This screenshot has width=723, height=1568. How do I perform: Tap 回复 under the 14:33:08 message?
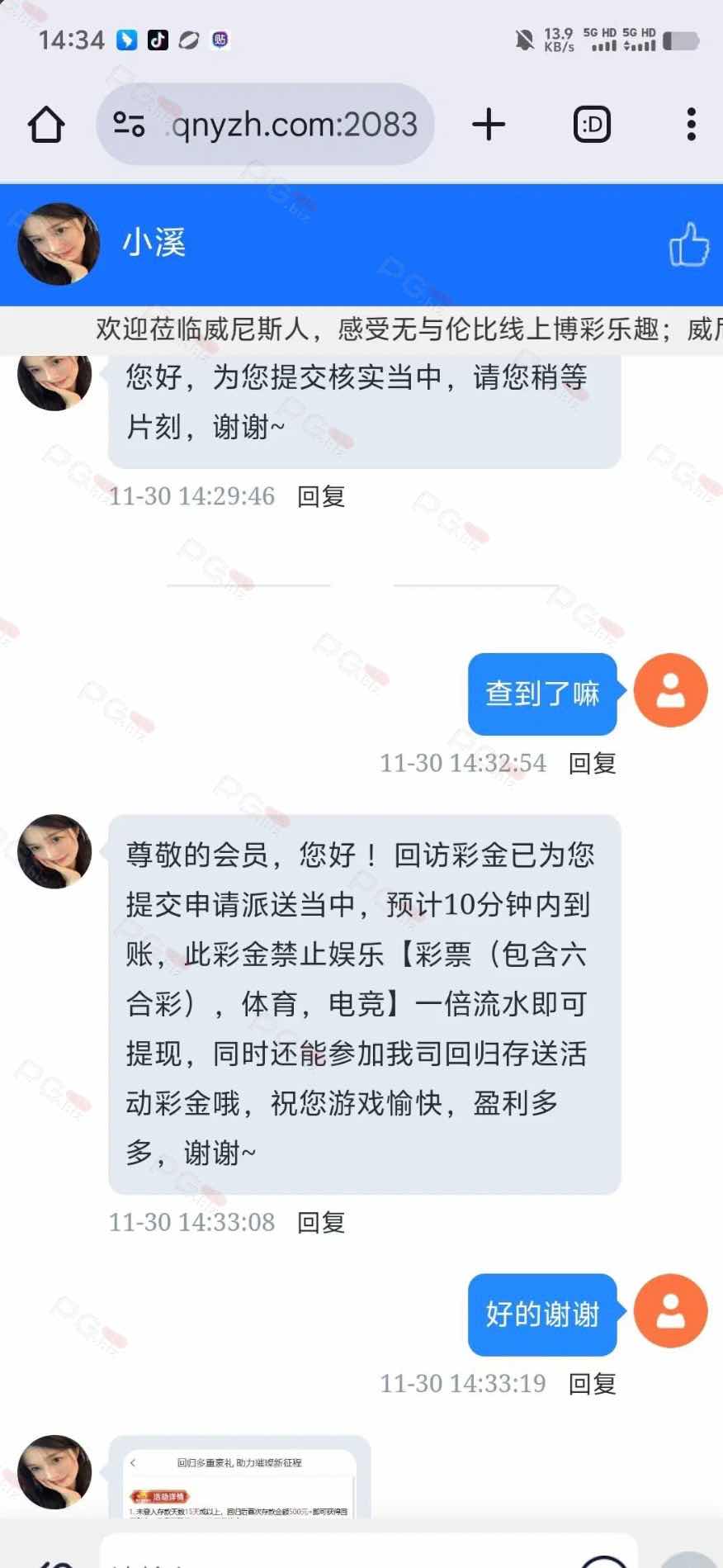click(x=321, y=1222)
